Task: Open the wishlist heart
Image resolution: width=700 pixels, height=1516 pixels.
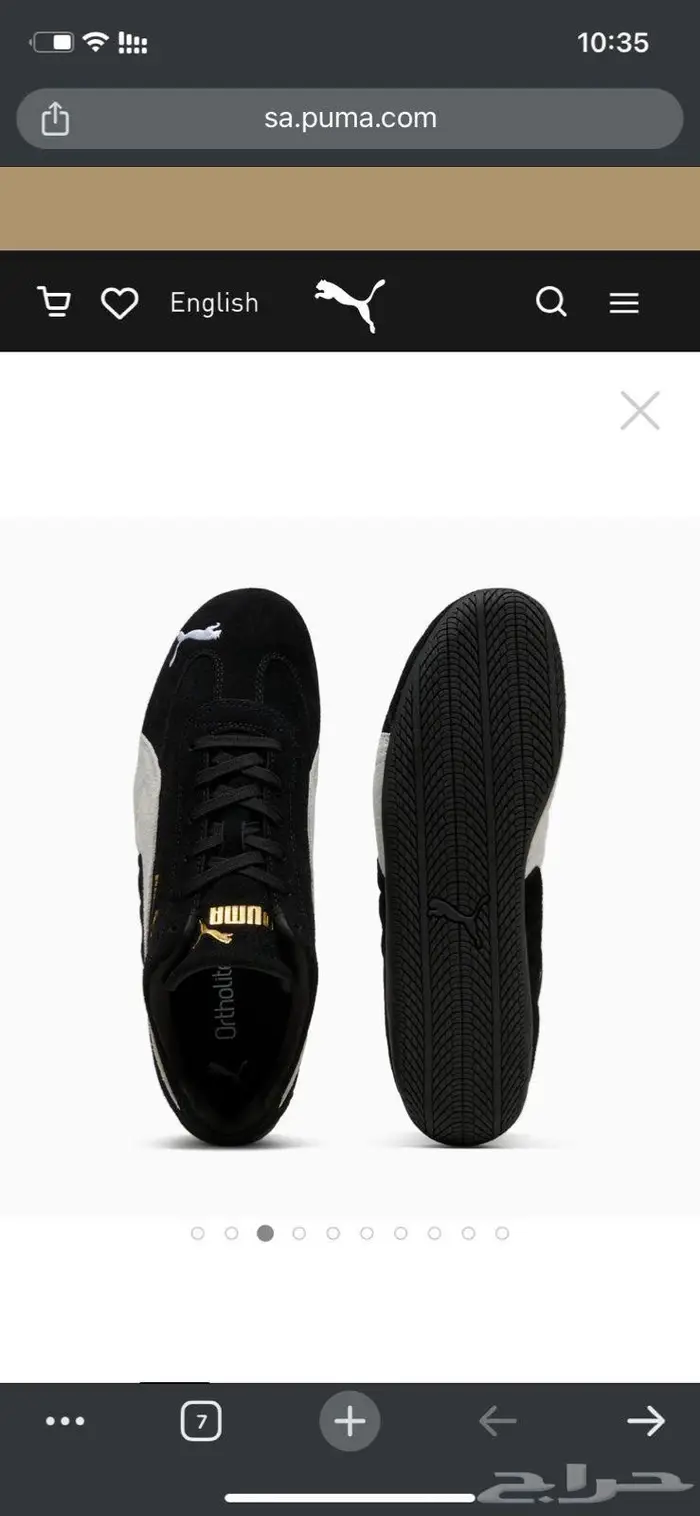Action: click(119, 303)
